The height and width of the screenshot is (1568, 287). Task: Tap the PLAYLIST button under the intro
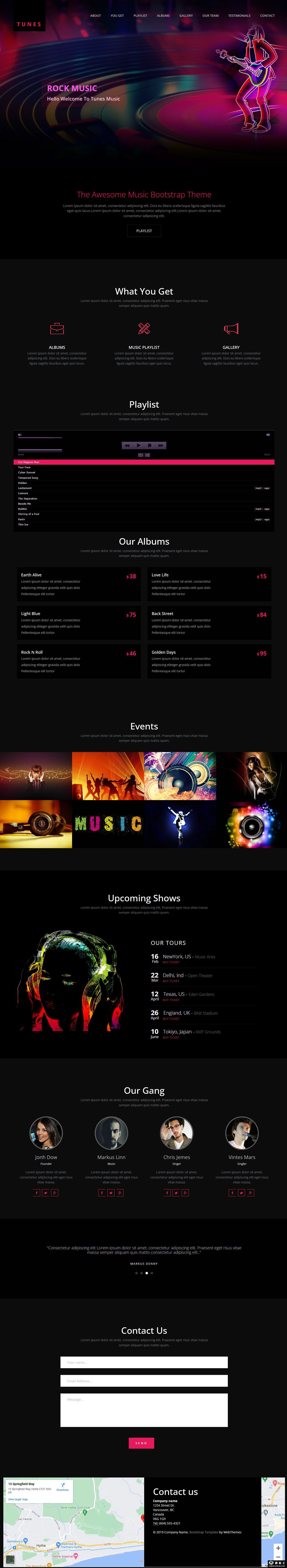tap(144, 231)
